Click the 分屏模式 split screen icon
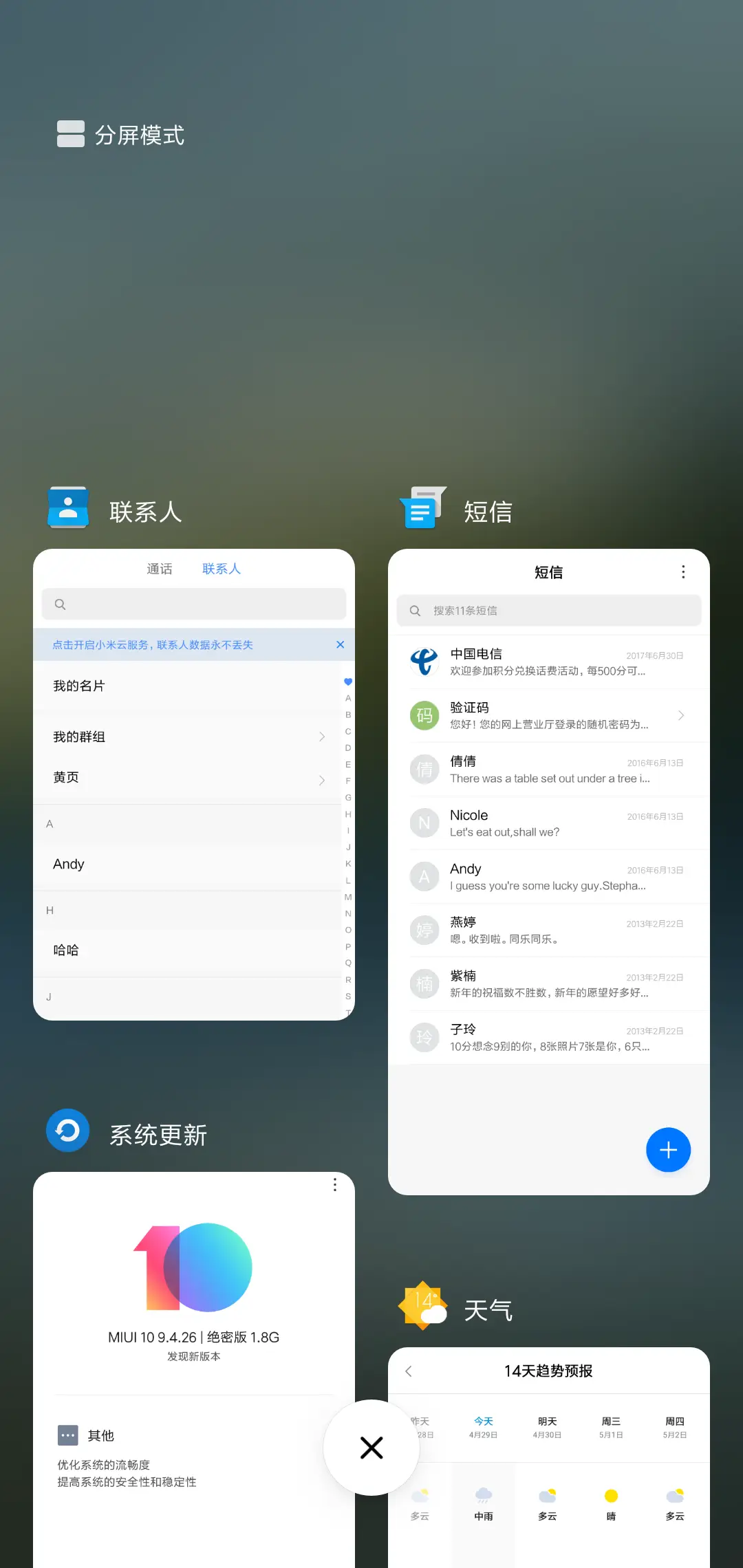This screenshot has width=743, height=1568. [x=69, y=133]
